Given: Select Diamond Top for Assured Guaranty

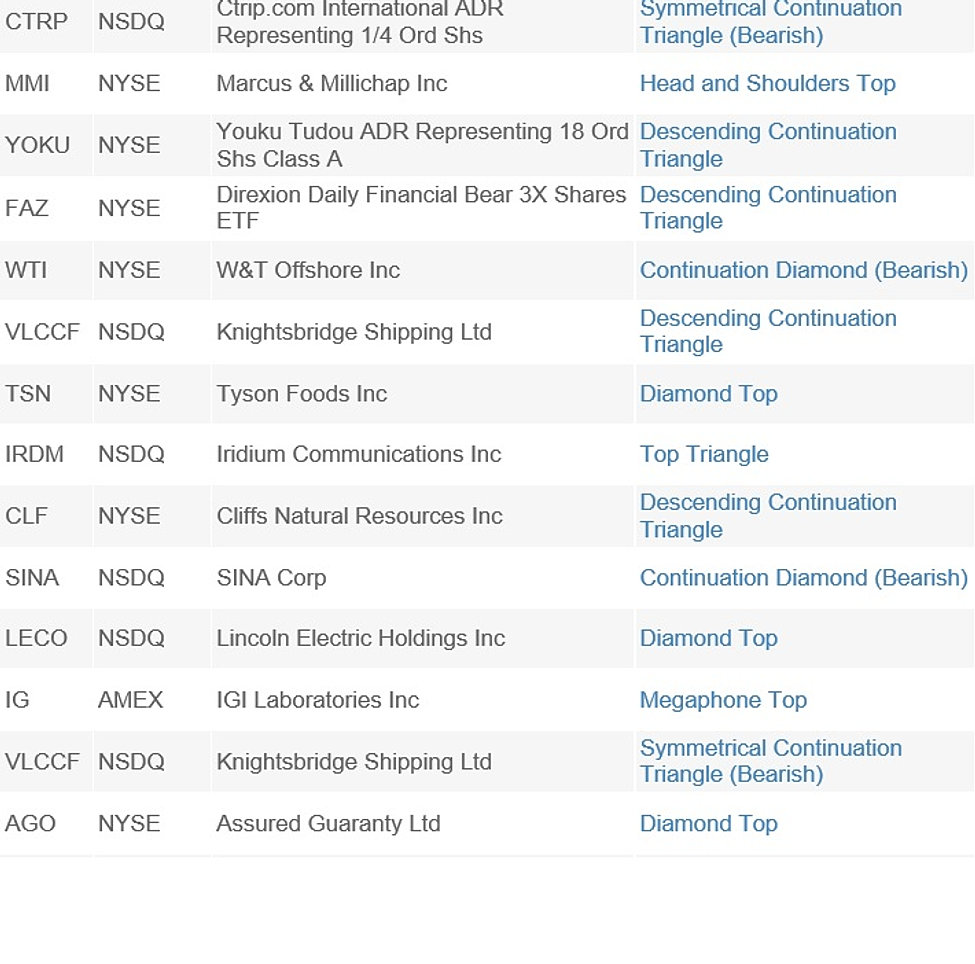Looking at the screenshot, I should 708,823.
